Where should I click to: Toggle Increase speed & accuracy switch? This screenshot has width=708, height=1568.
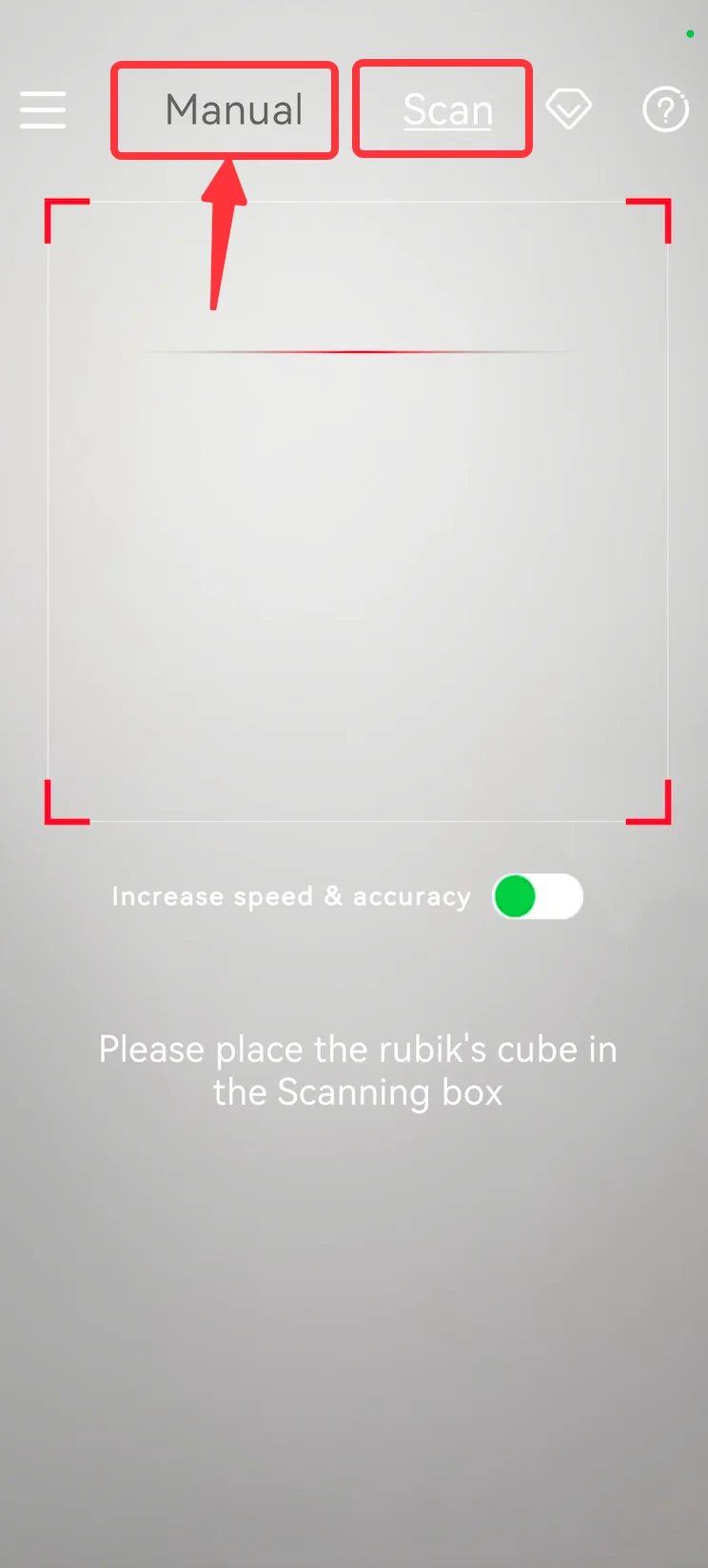(x=538, y=896)
